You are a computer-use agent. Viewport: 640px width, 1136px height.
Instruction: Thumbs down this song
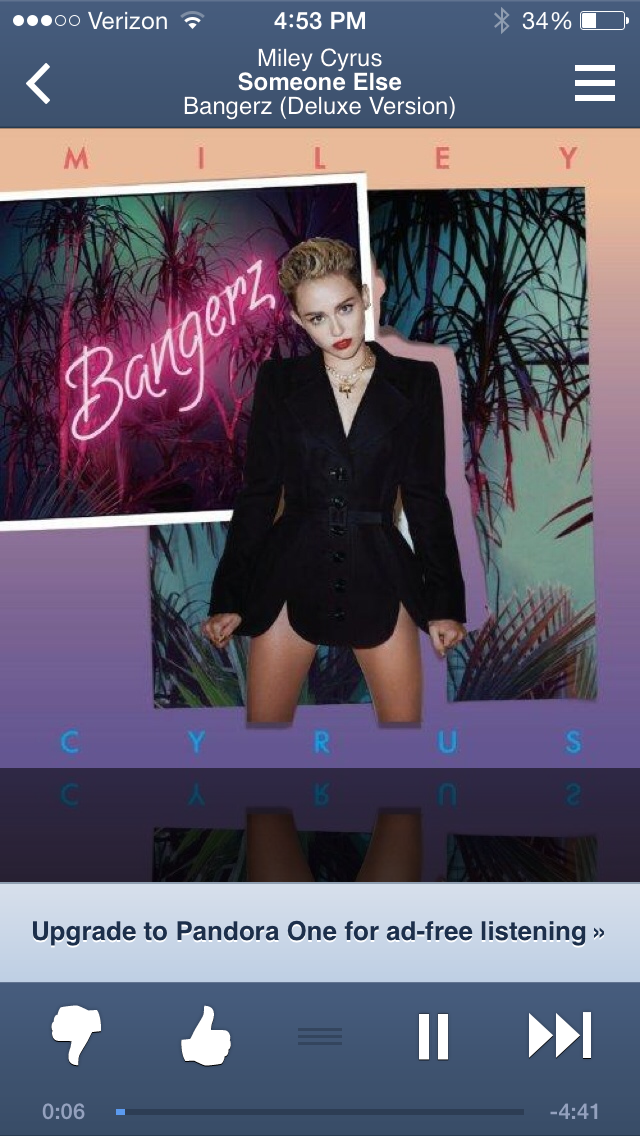click(x=77, y=1035)
